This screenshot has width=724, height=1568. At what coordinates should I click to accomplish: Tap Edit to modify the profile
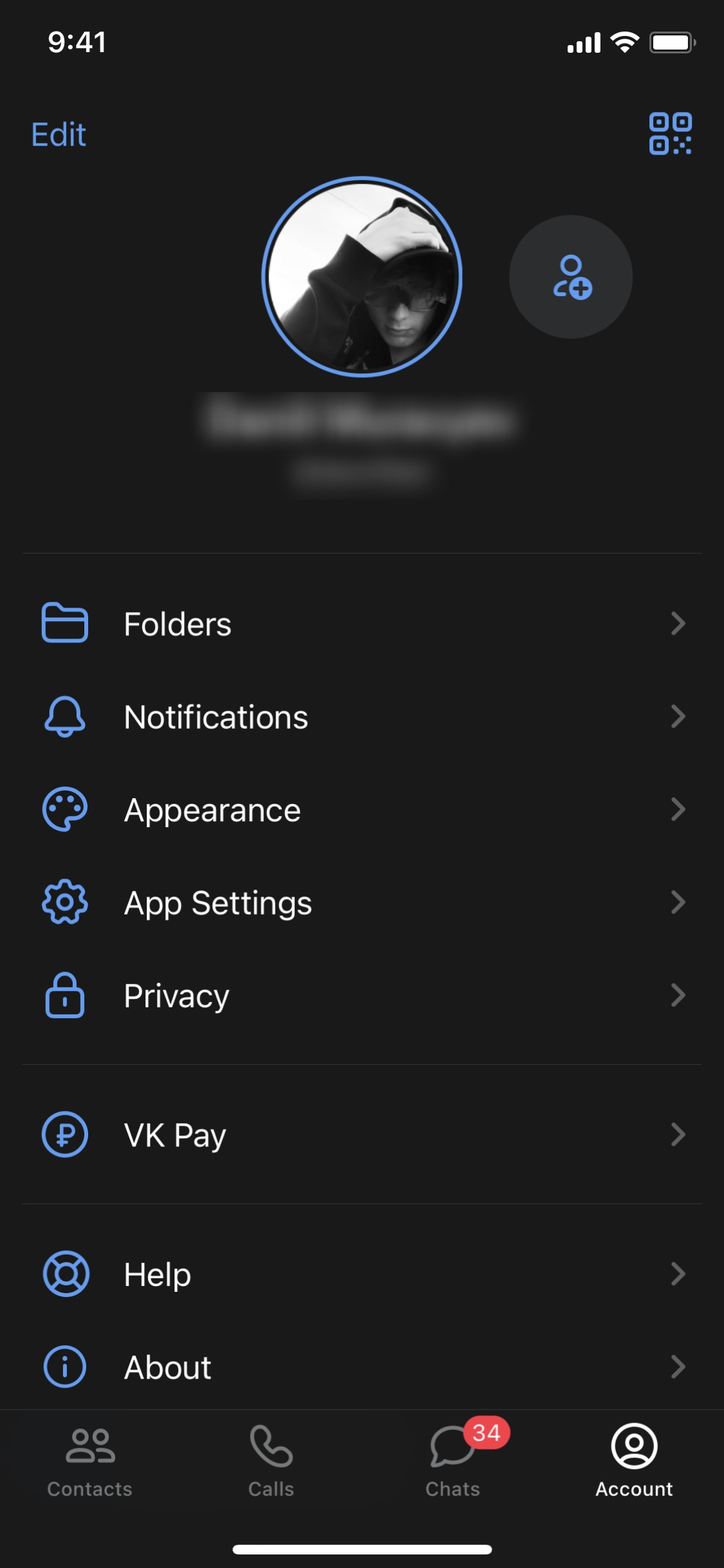59,135
